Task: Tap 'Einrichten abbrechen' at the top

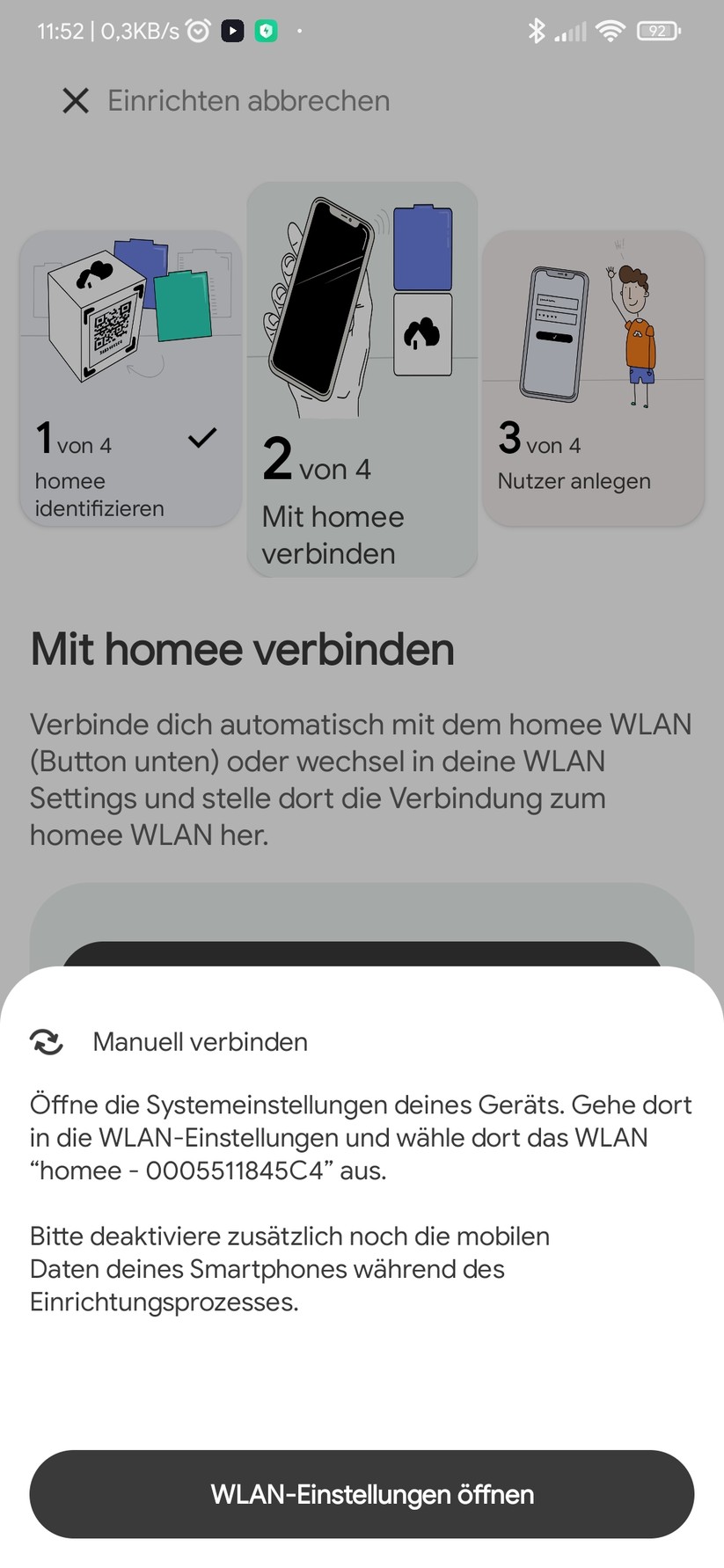Action: (249, 100)
